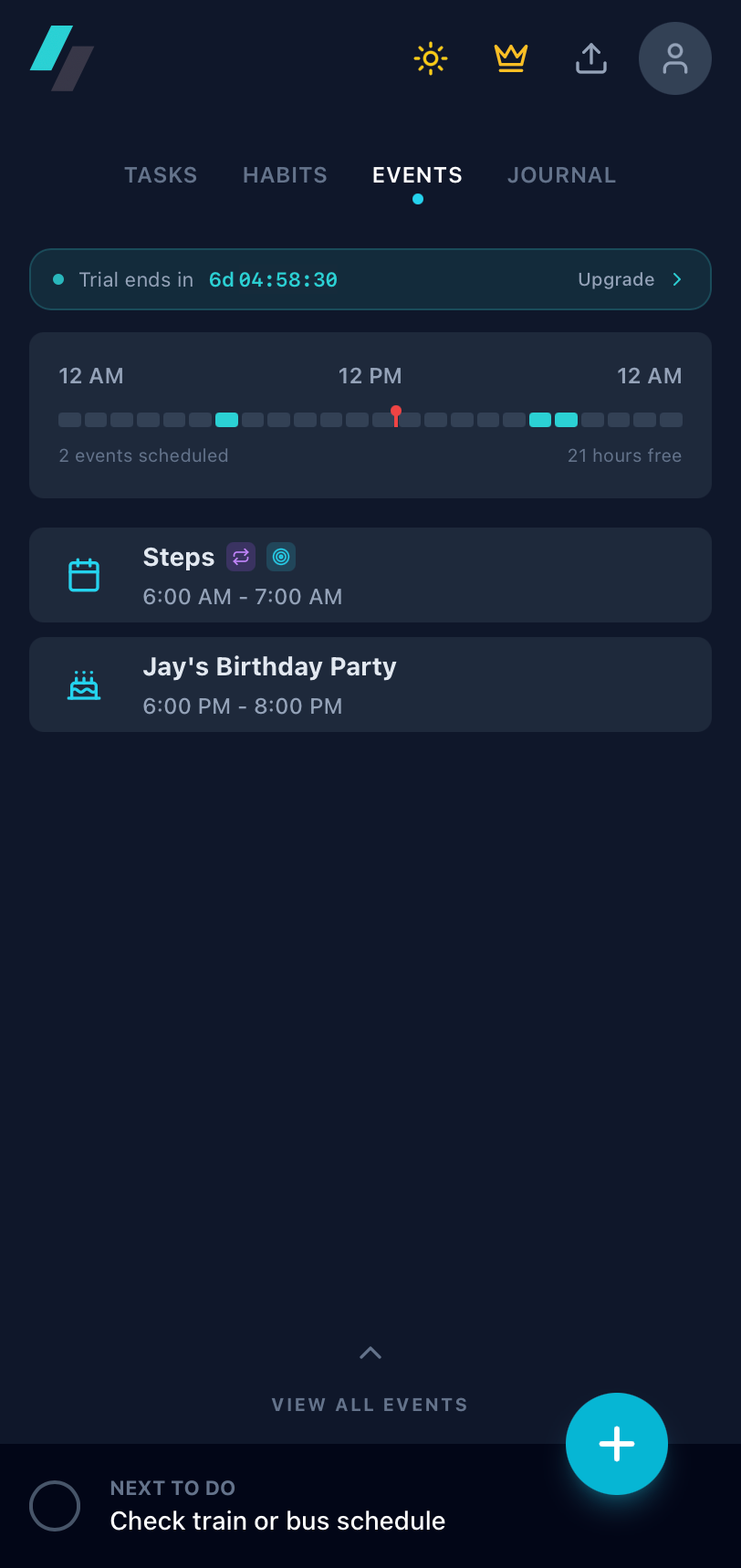Open the user profile icon

(x=674, y=57)
